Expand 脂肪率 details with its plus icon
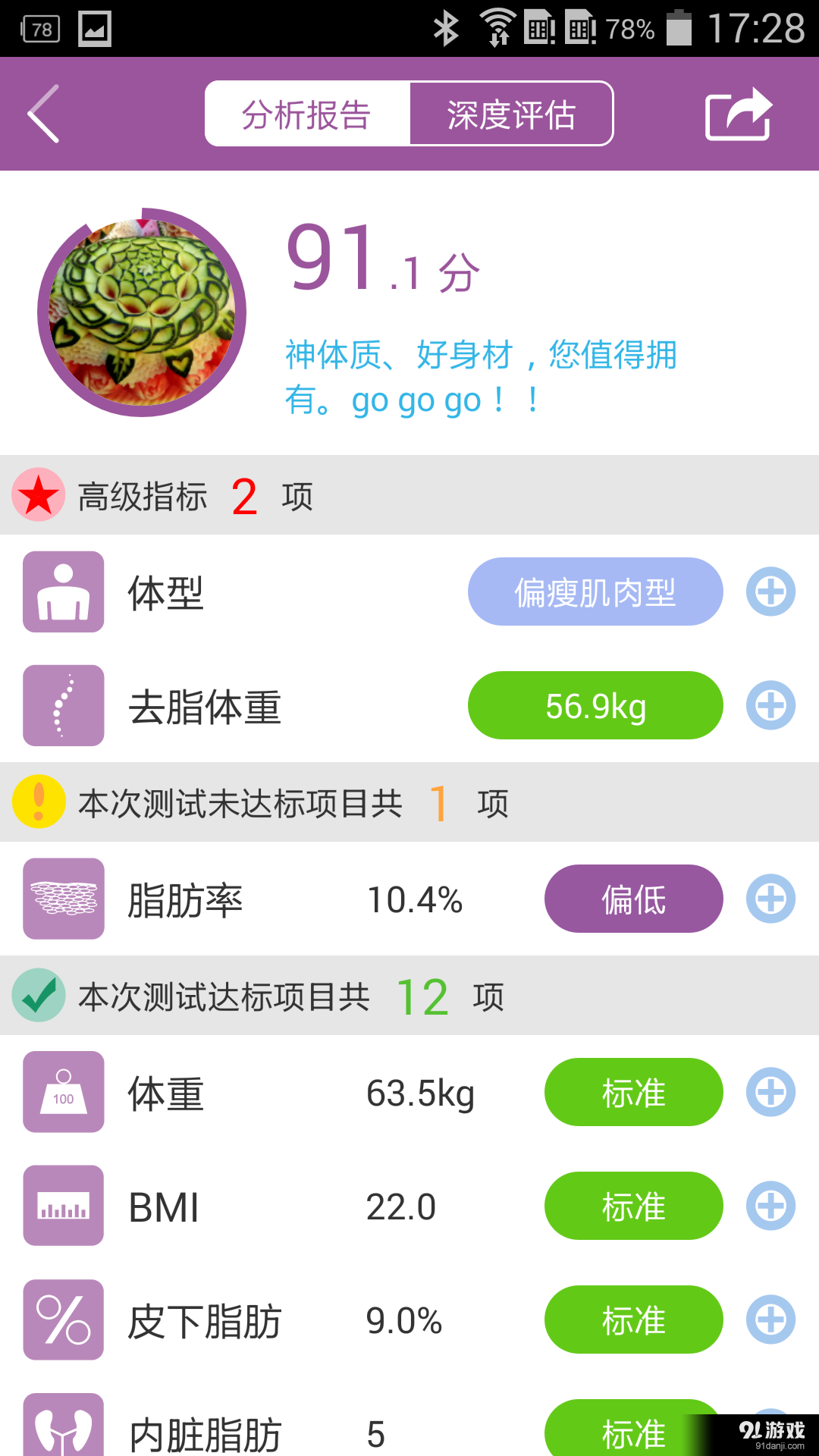 [770, 899]
